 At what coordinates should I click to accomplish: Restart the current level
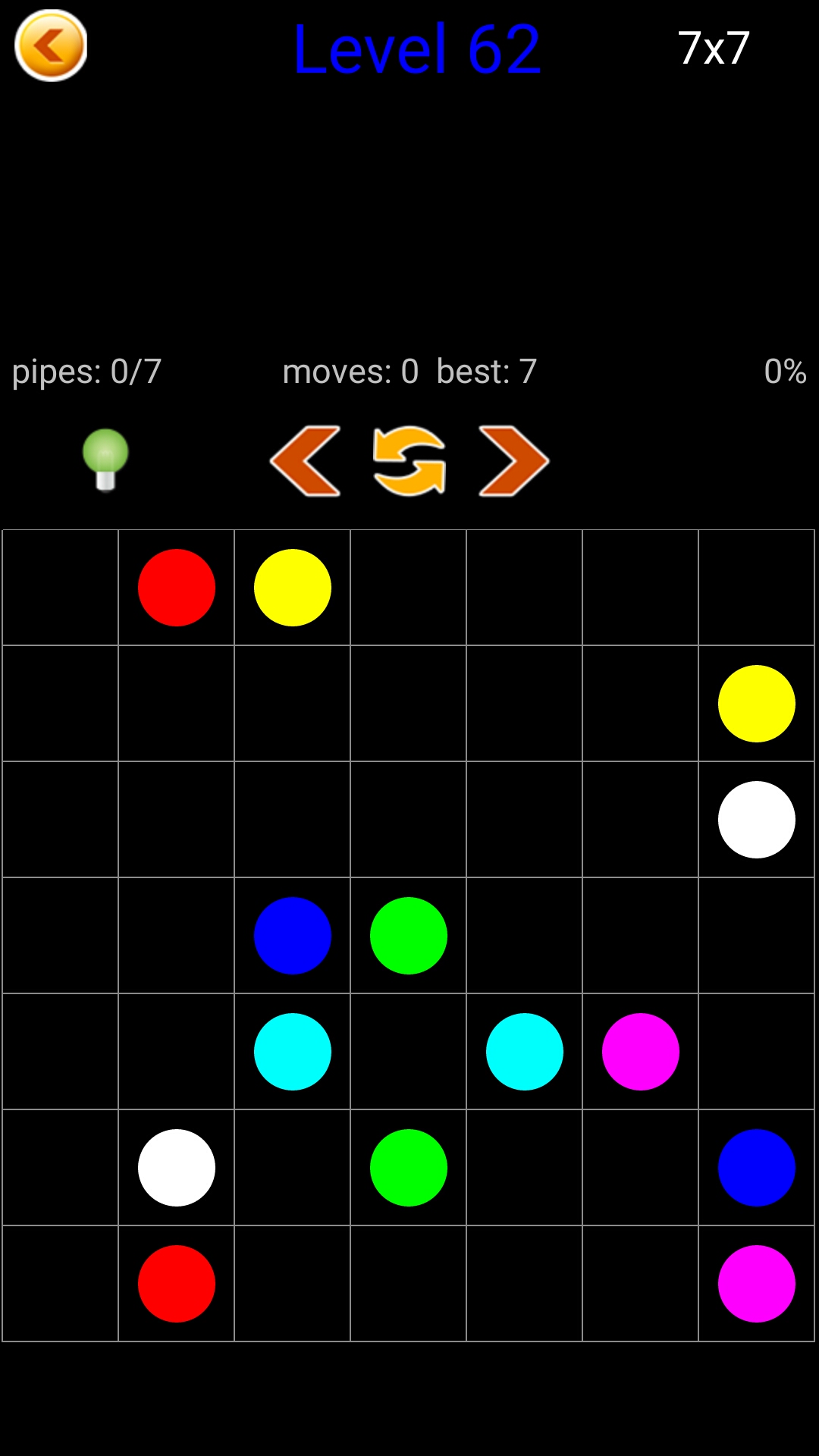(409, 461)
